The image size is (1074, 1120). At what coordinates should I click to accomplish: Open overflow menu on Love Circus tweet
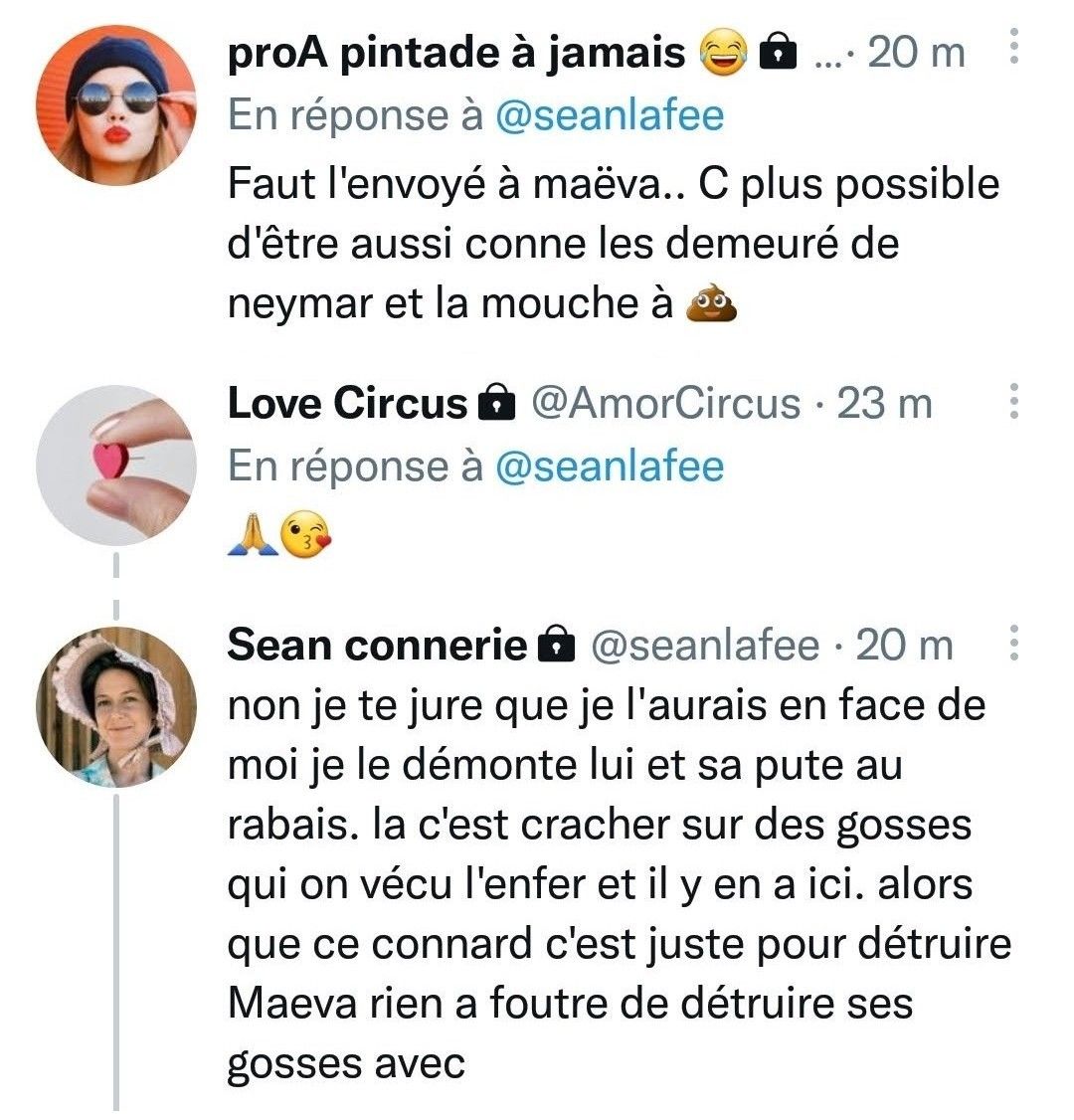(1013, 401)
